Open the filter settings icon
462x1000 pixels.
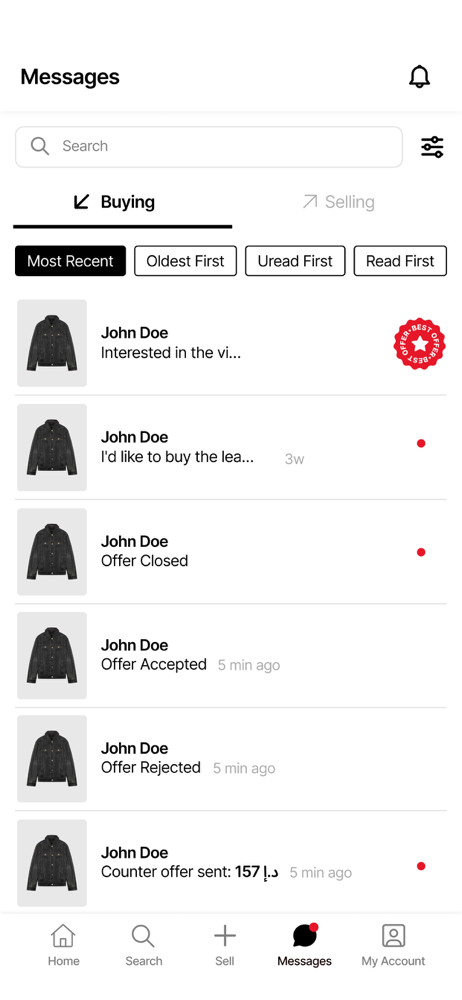(432, 147)
